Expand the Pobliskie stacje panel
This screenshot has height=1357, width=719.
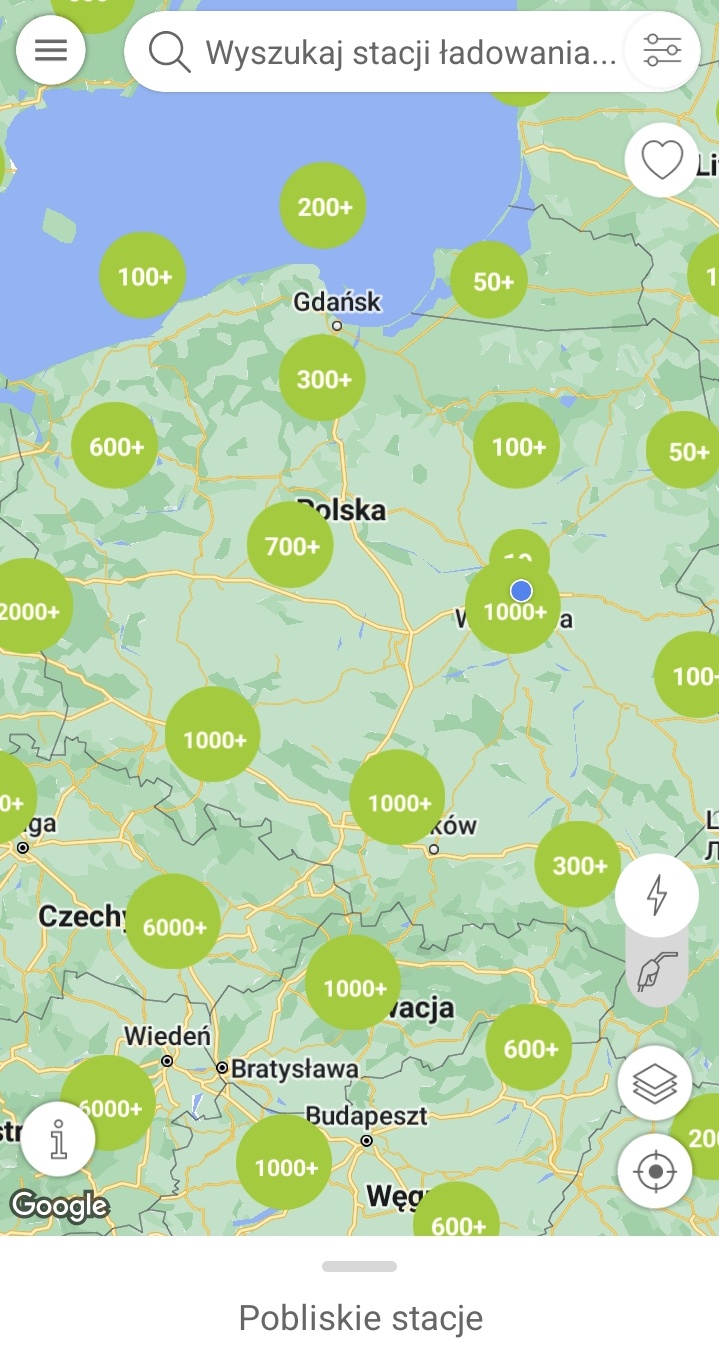360,1297
